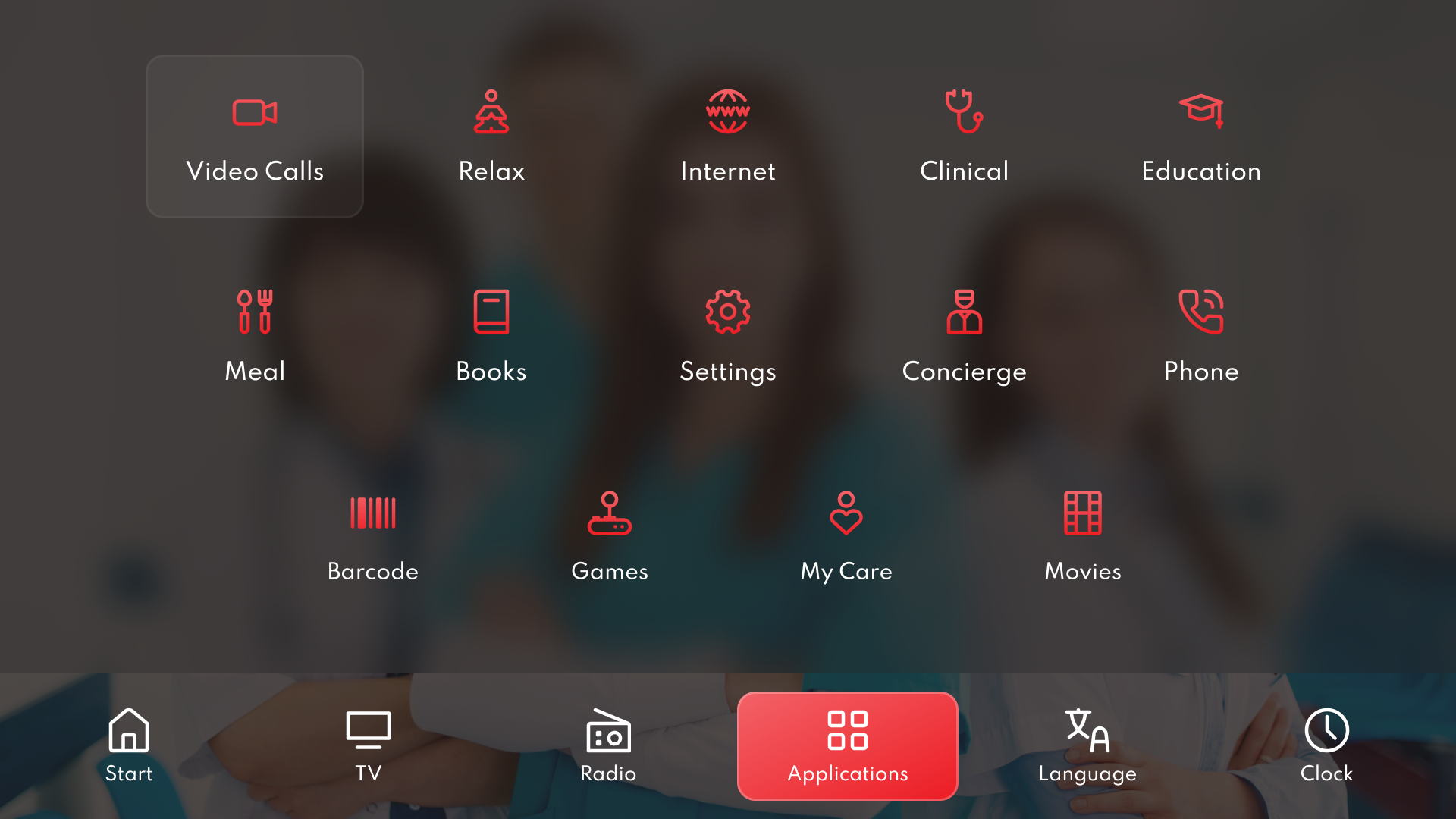Open the Clock tab
This screenshot has height=819, width=1456.
coord(1327,746)
